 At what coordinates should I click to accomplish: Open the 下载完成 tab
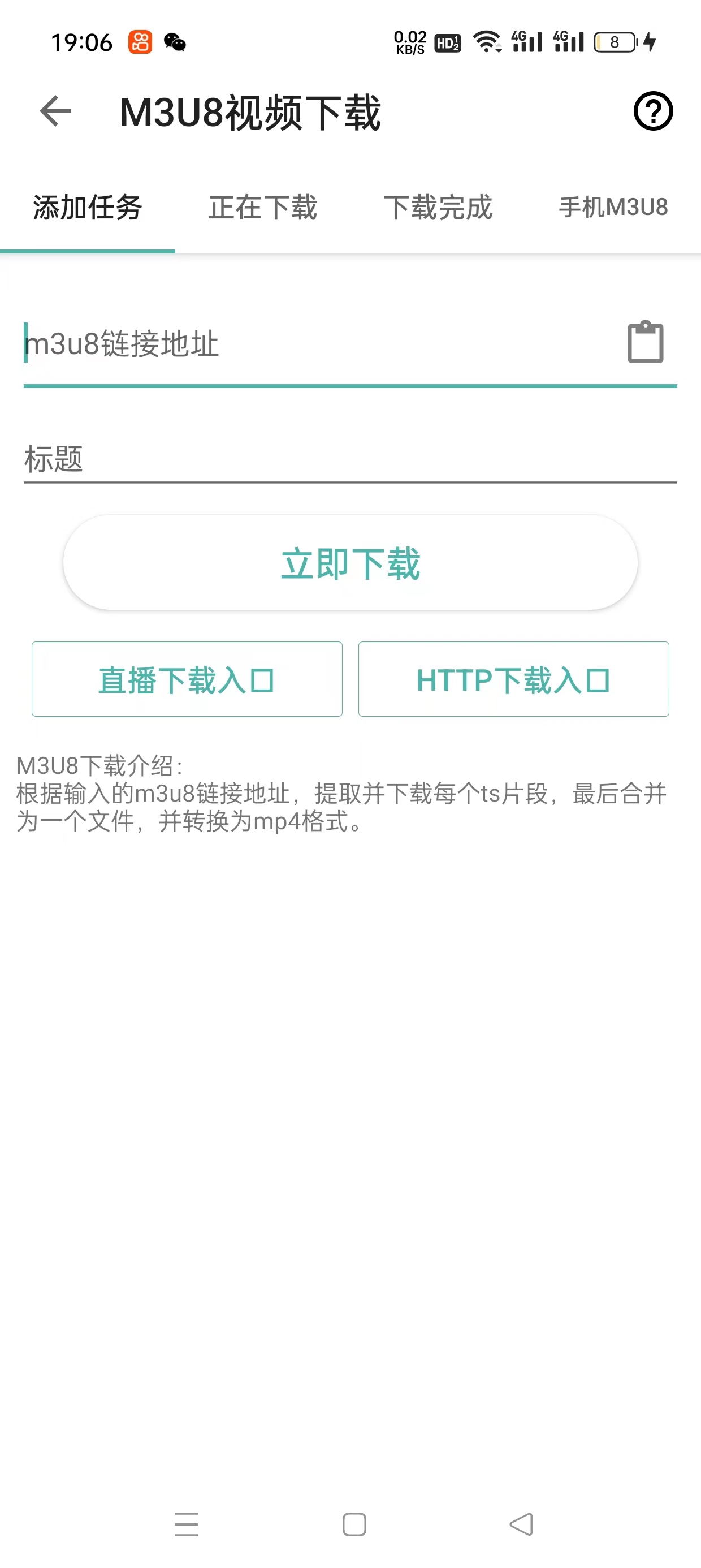click(440, 208)
